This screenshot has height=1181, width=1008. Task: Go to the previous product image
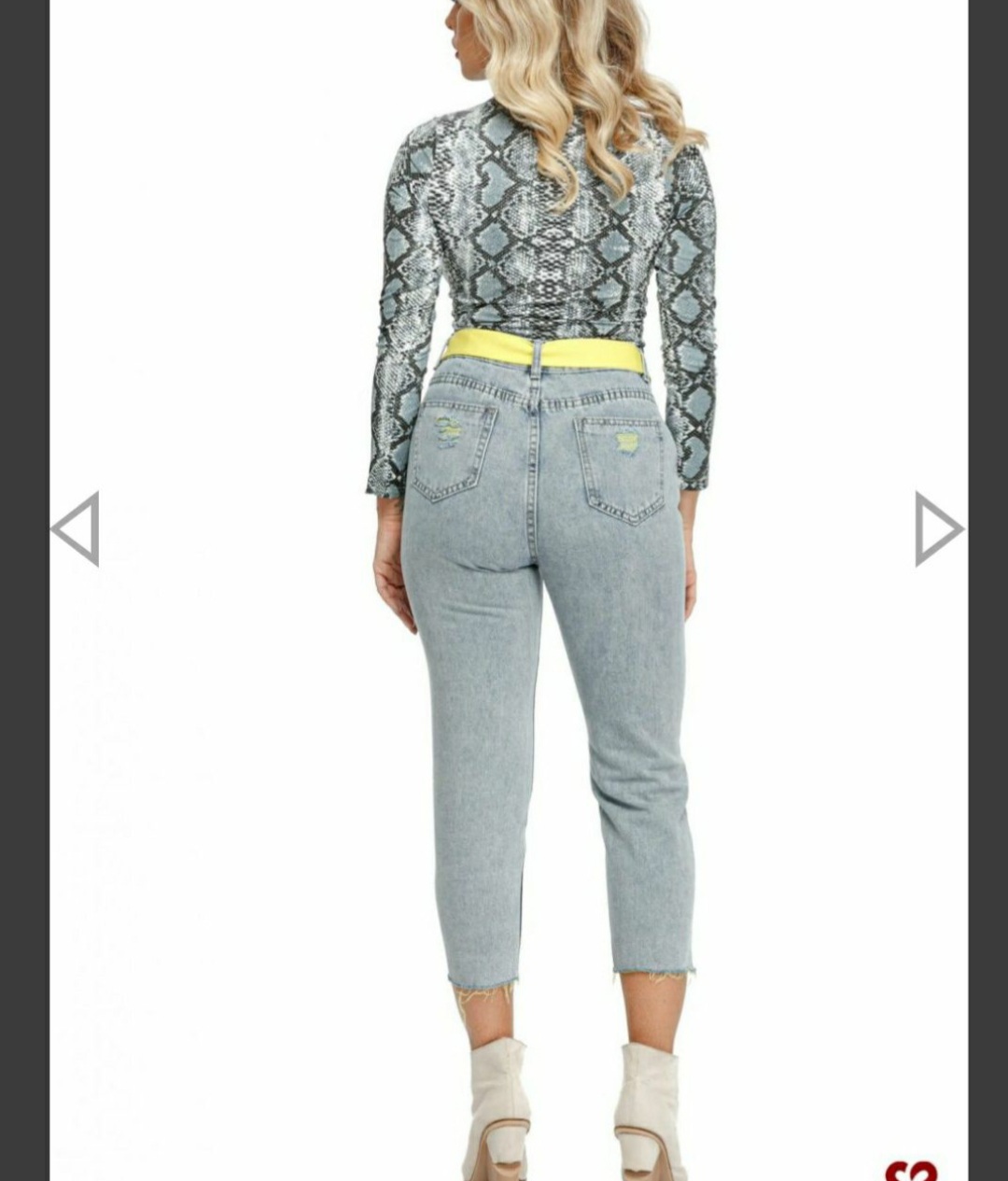[x=77, y=528]
